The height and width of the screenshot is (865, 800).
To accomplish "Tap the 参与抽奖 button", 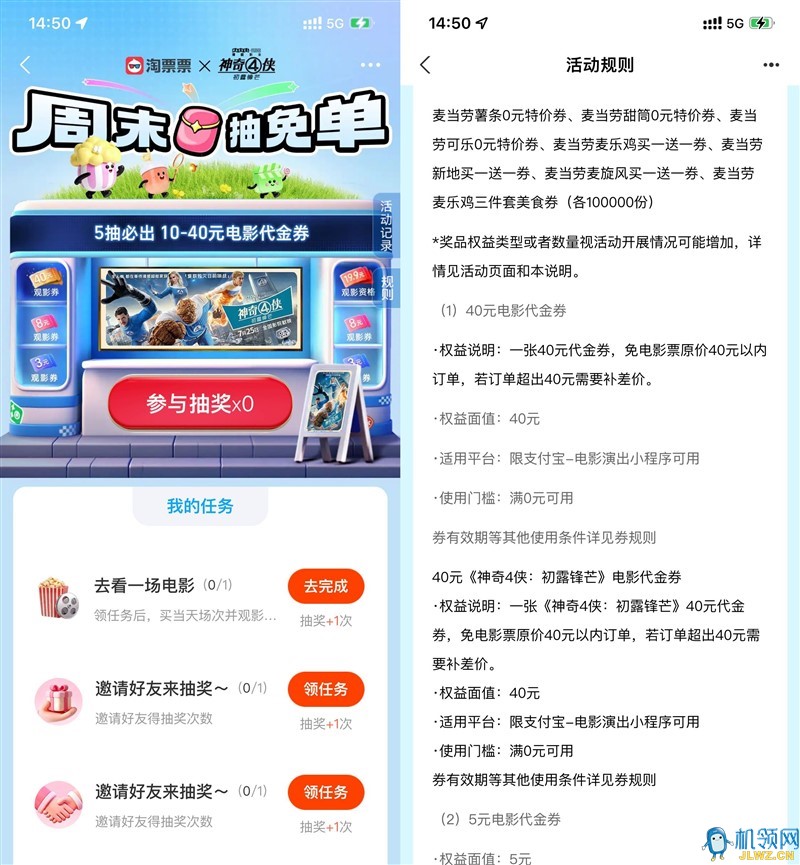I will point(200,404).
